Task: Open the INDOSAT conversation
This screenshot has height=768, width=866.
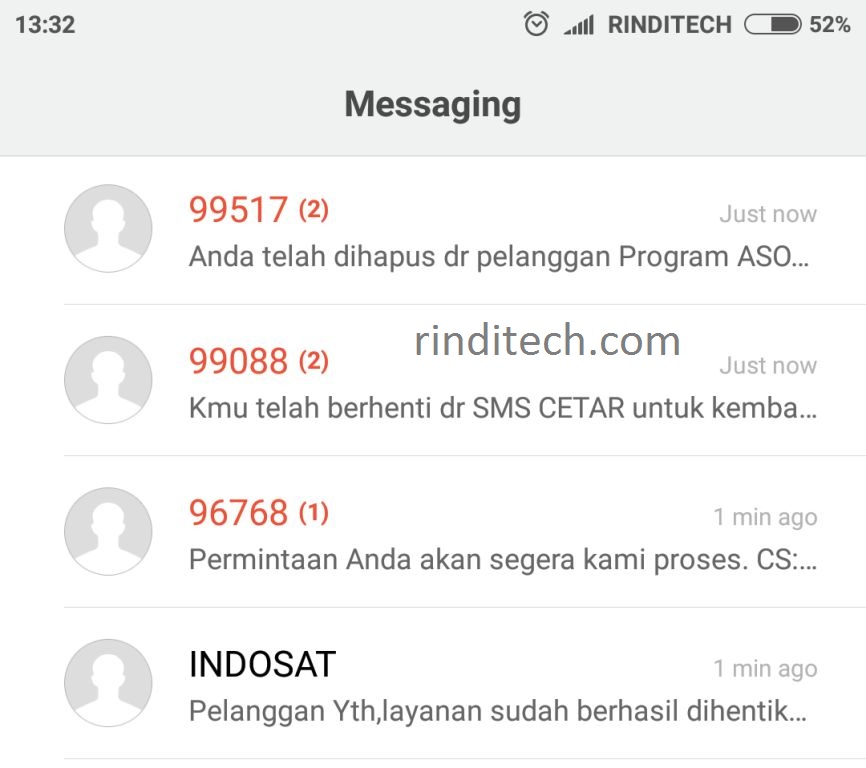Action: [x=433, y=683]
